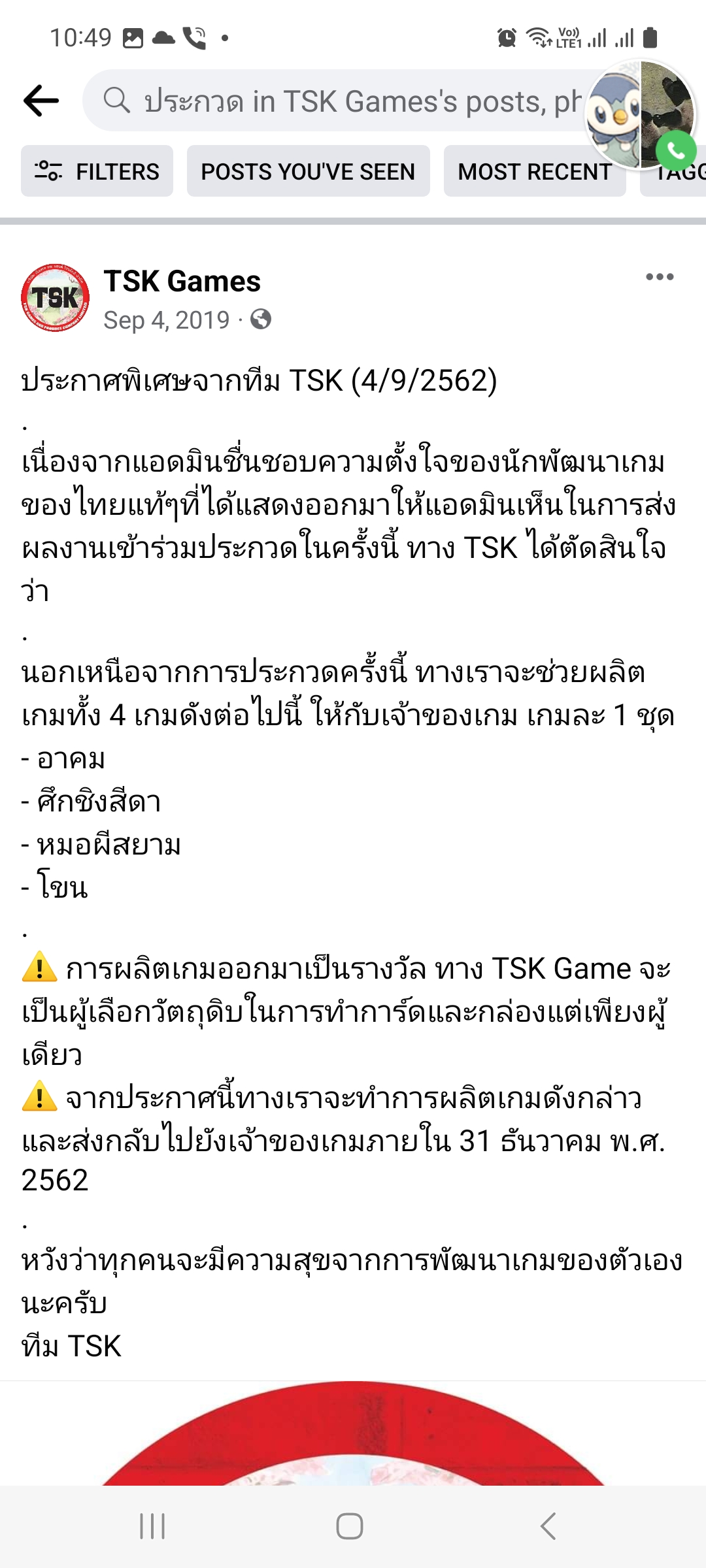Open the system recent apps button
The image size is (706, 1568).
click(x=152, y=1526)
